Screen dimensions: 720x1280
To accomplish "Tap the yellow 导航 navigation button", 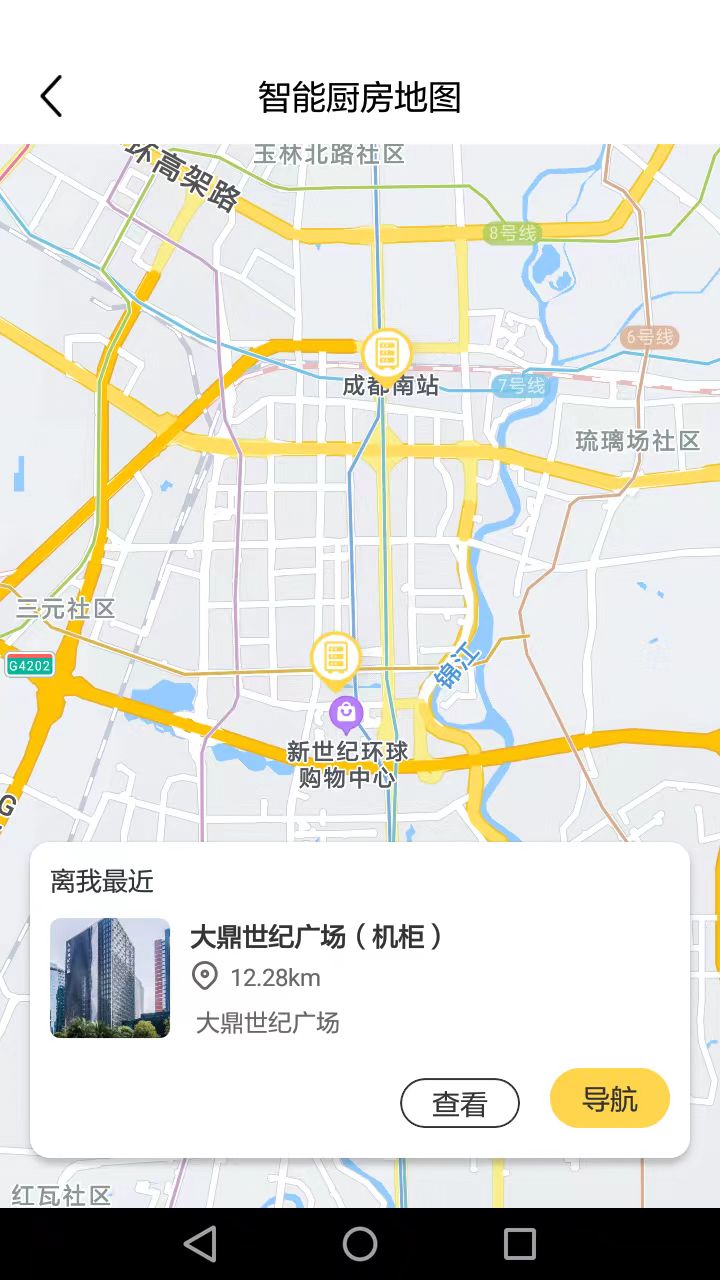I will 610,1097.
